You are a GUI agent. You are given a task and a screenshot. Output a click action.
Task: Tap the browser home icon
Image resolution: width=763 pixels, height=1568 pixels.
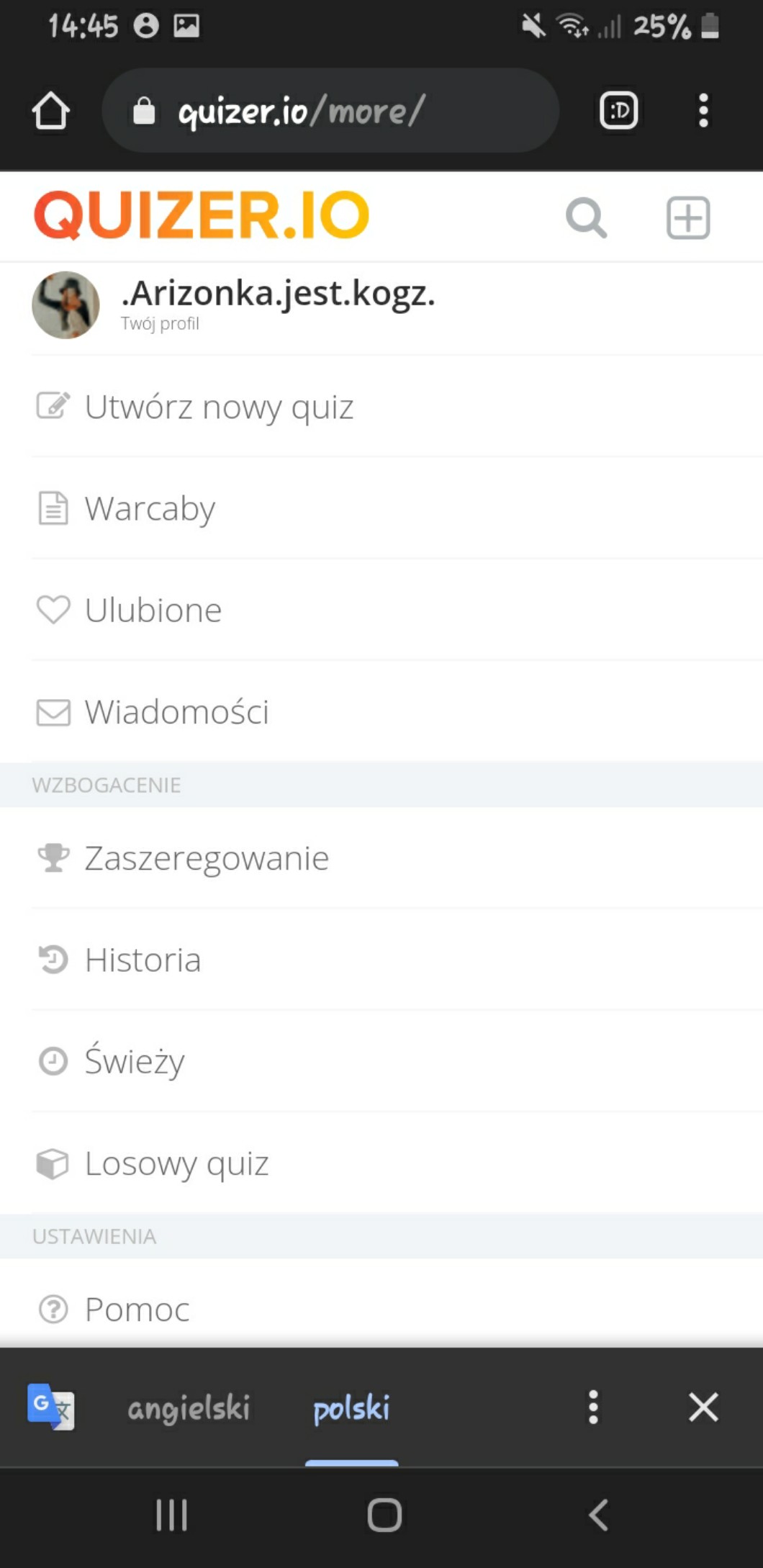tap(50, 111)
